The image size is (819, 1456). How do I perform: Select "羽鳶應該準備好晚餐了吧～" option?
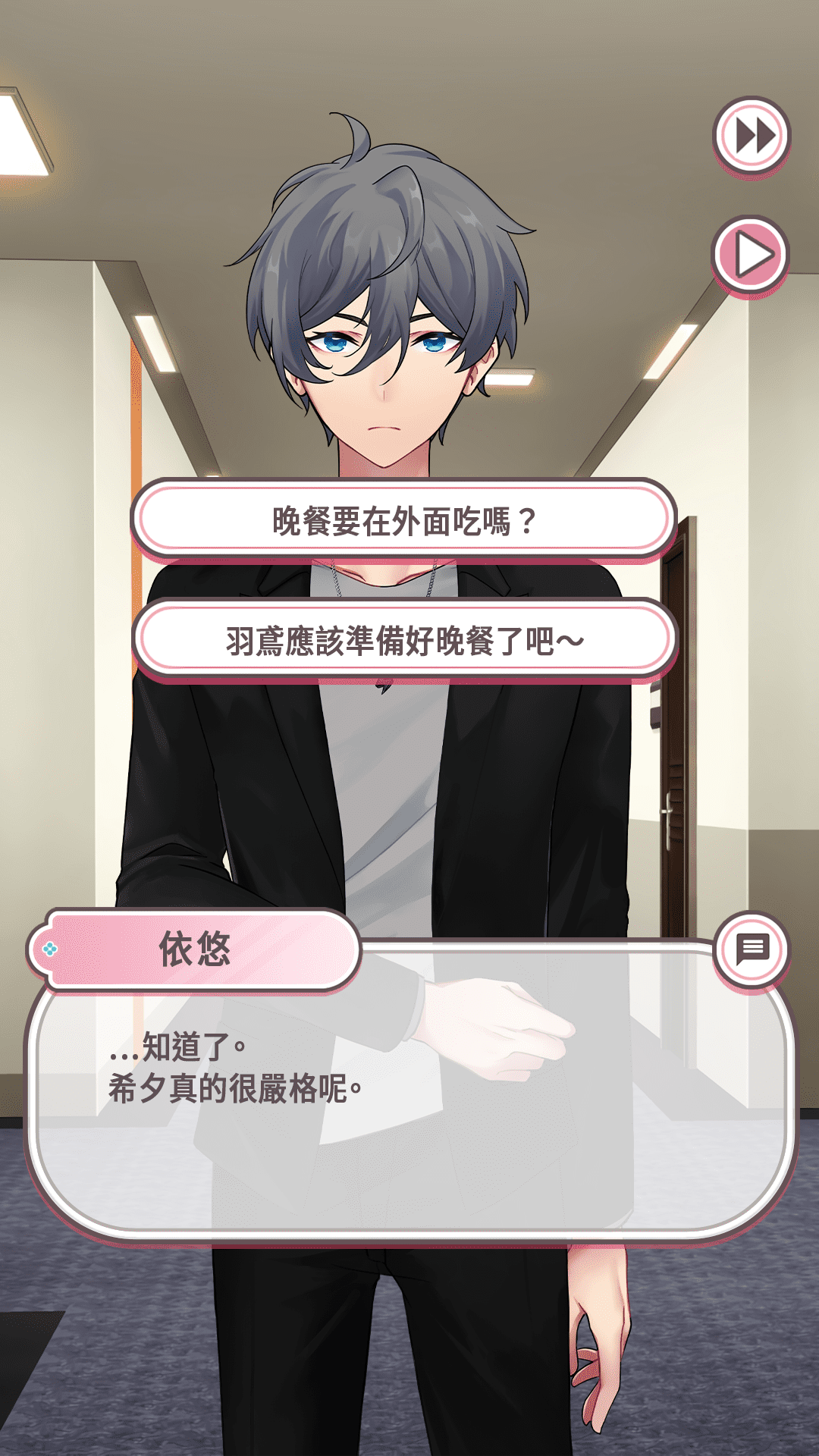(404, 641)
